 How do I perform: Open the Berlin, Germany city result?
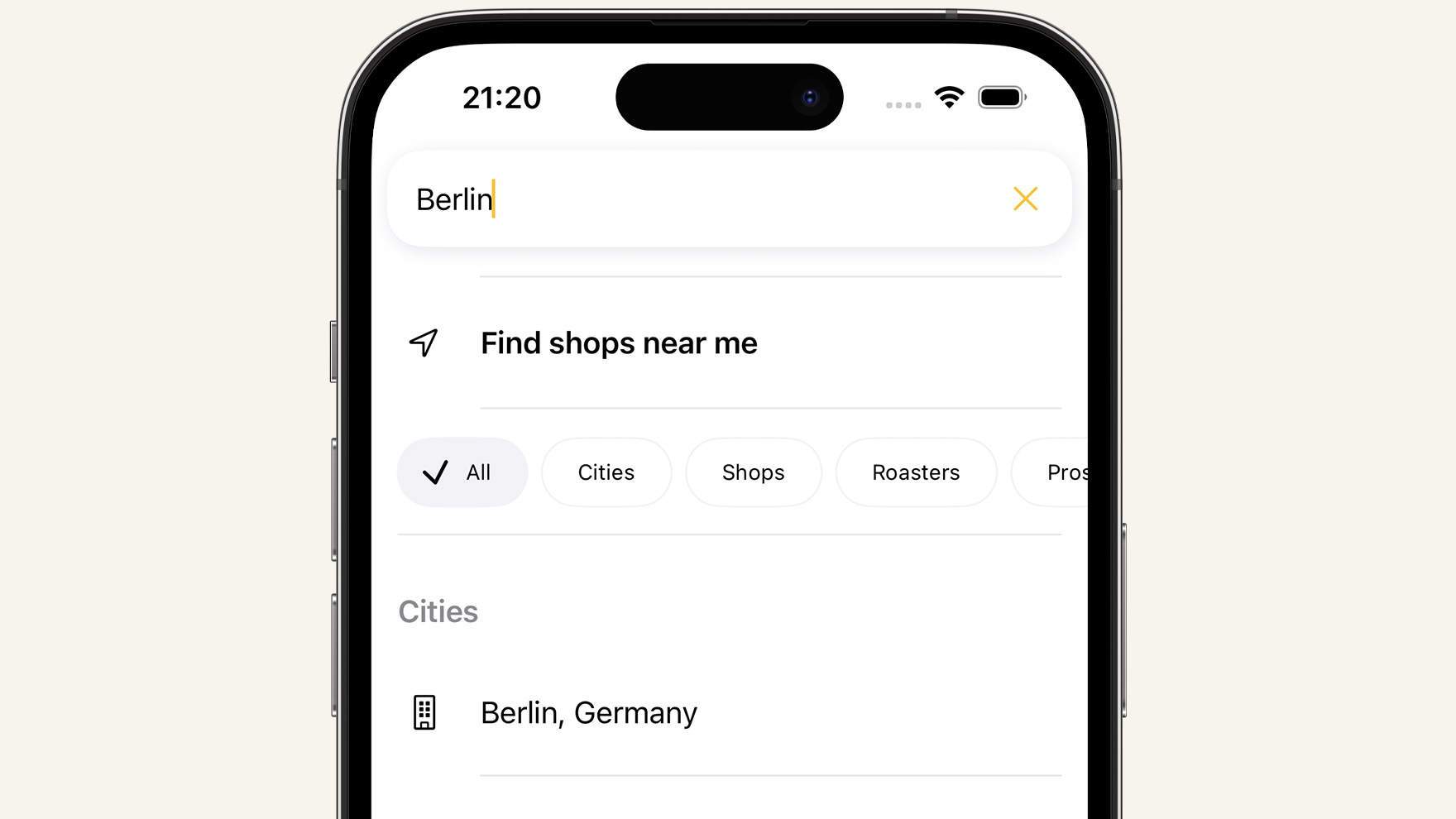pyautogui.click(x=589, y=713)
